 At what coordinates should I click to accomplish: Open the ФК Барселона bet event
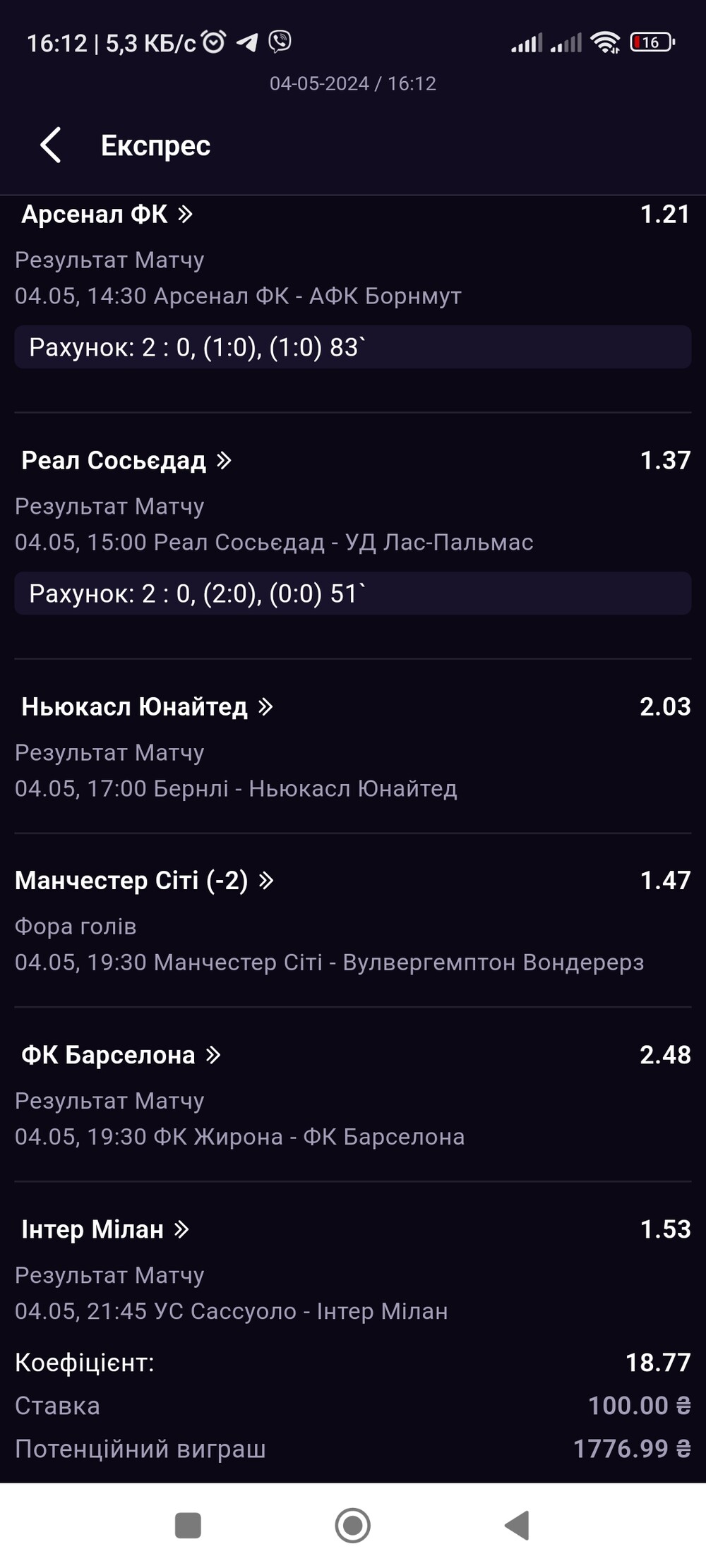121,1054
